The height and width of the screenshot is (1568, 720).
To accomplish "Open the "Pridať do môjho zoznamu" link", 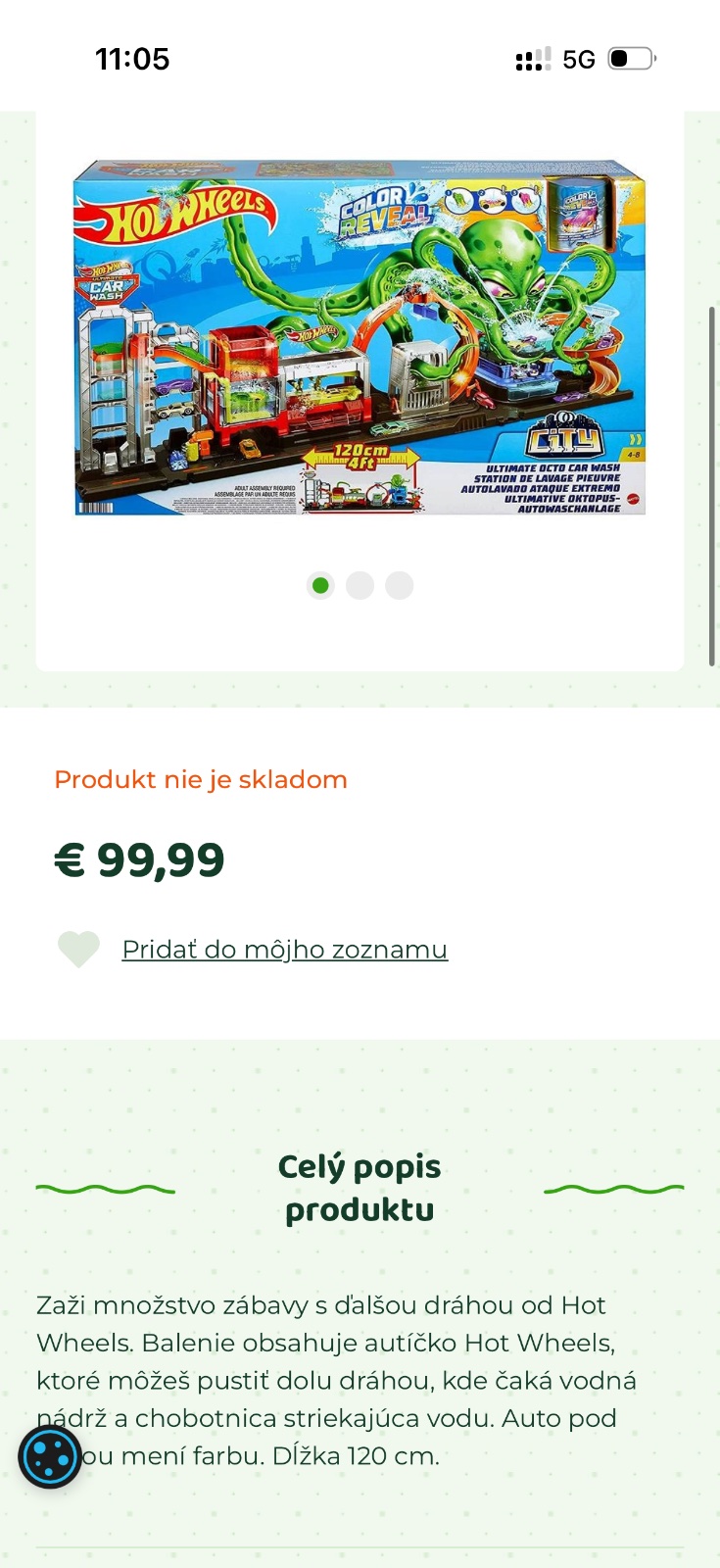I will pyautogui.click(x=285, y=950).
